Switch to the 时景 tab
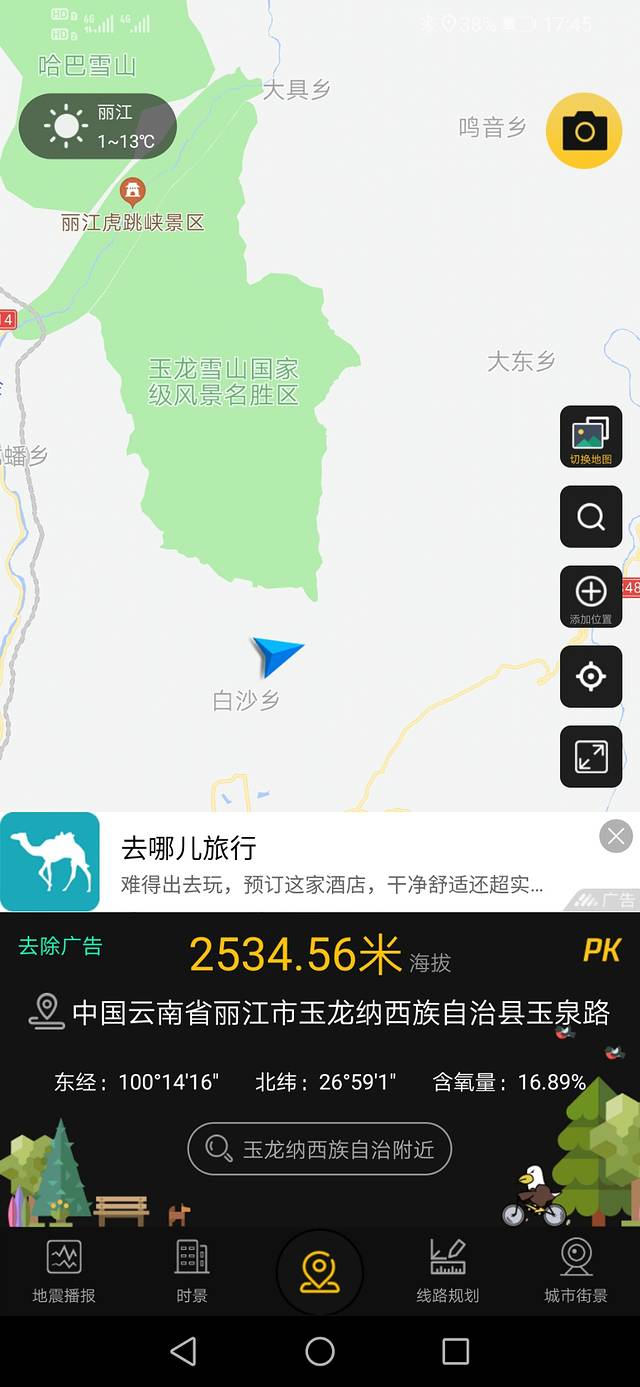The image size is (640, 1387). click(192, 1270)
